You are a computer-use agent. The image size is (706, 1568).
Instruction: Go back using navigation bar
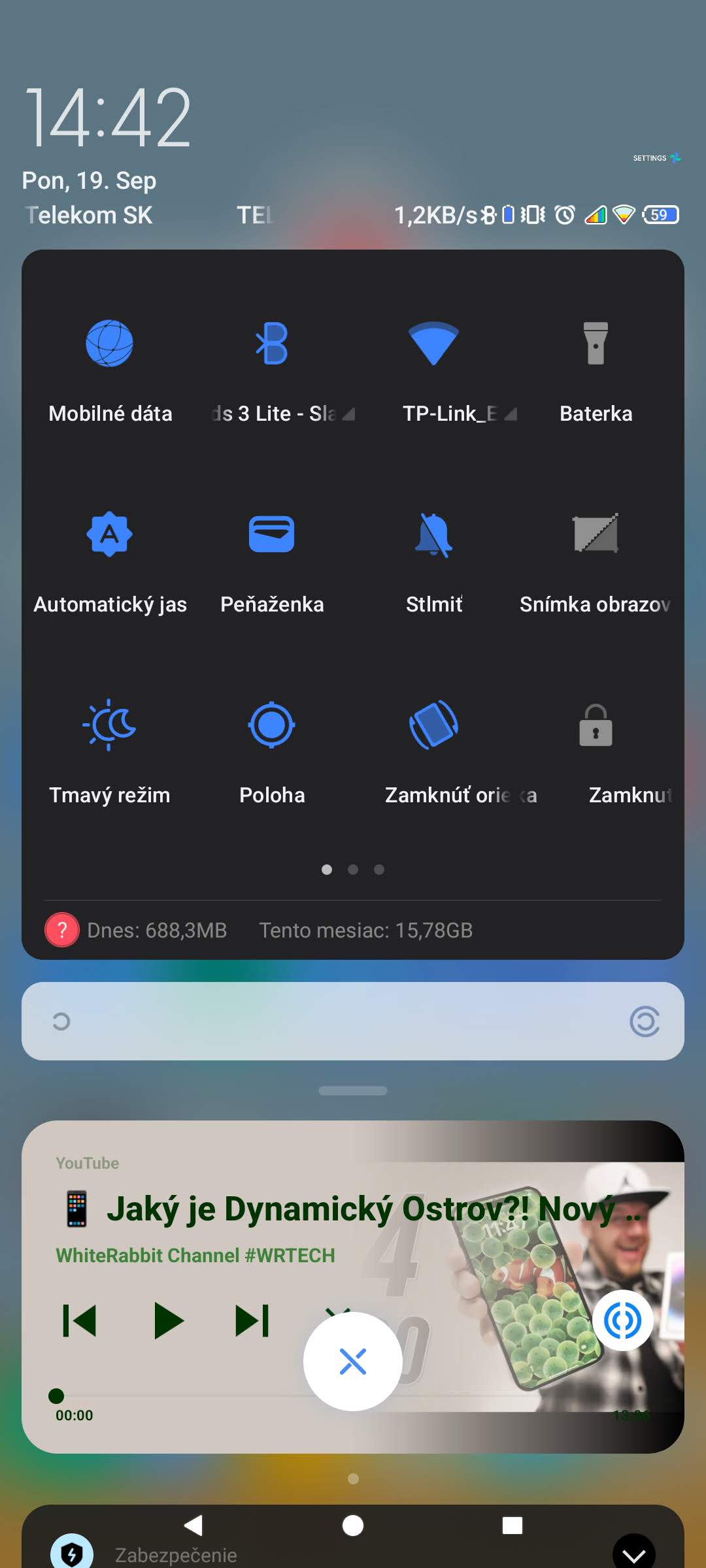coord(193,1526)
